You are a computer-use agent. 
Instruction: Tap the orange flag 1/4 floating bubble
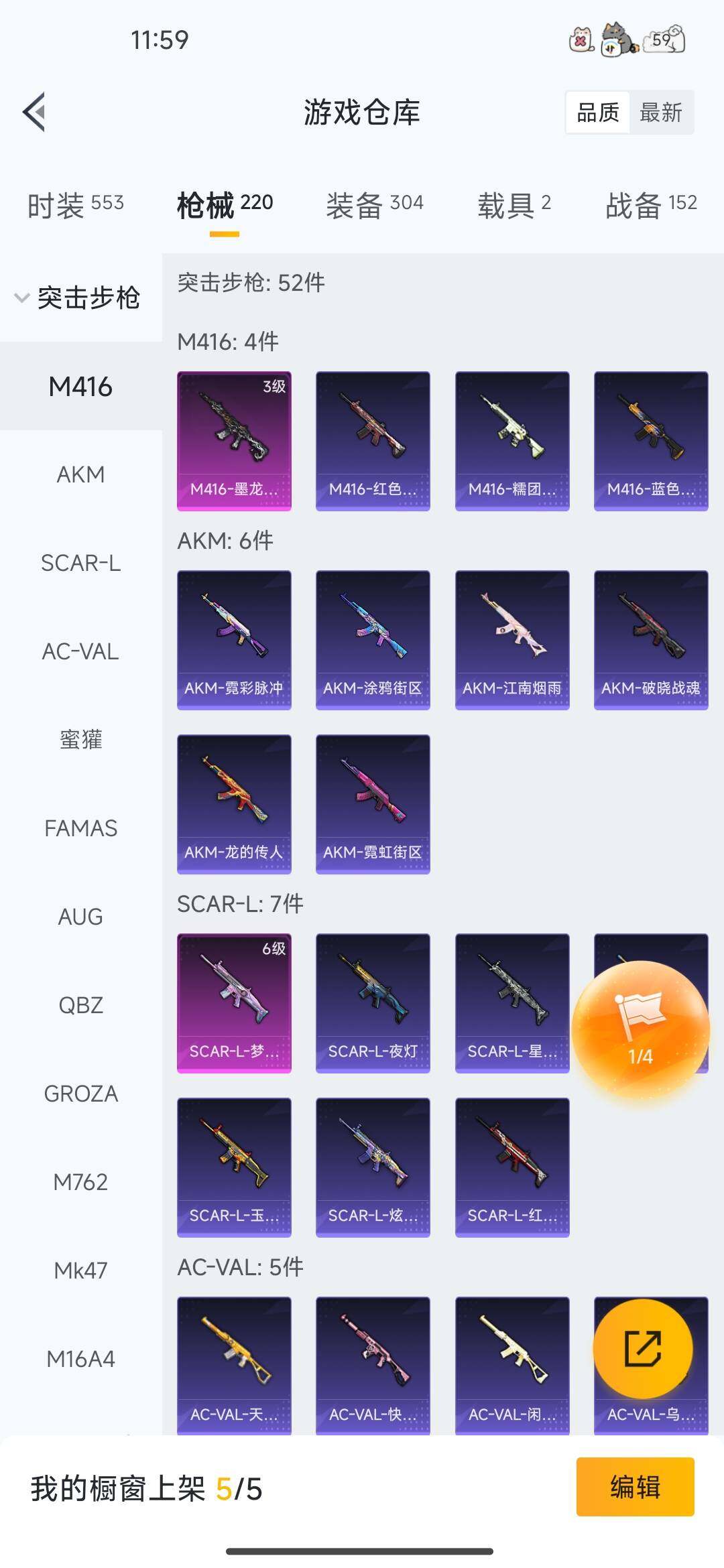640,1029
